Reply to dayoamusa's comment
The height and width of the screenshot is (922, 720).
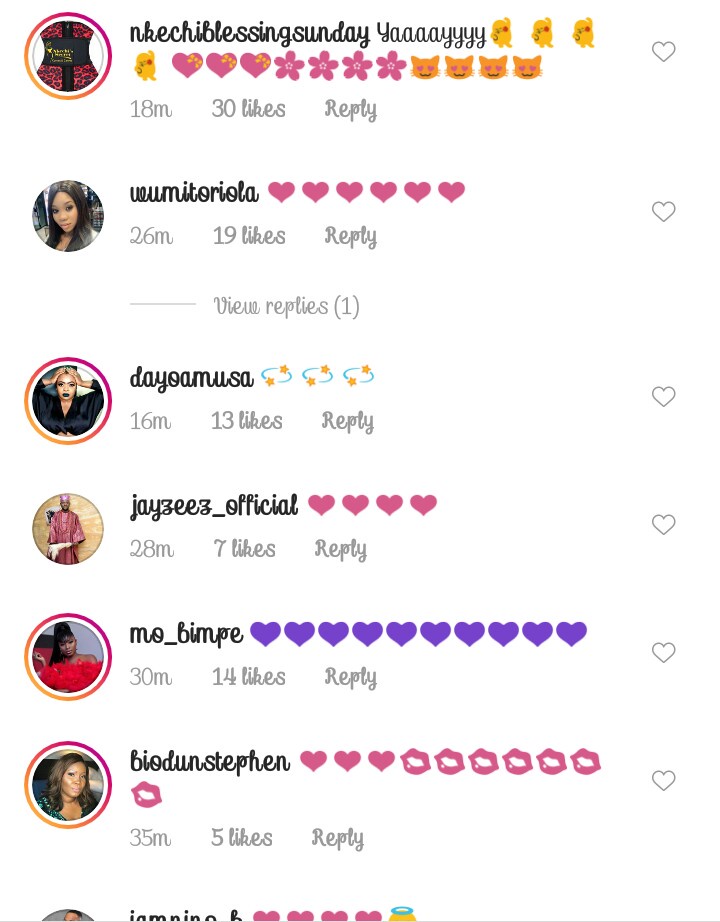[347, 421]
